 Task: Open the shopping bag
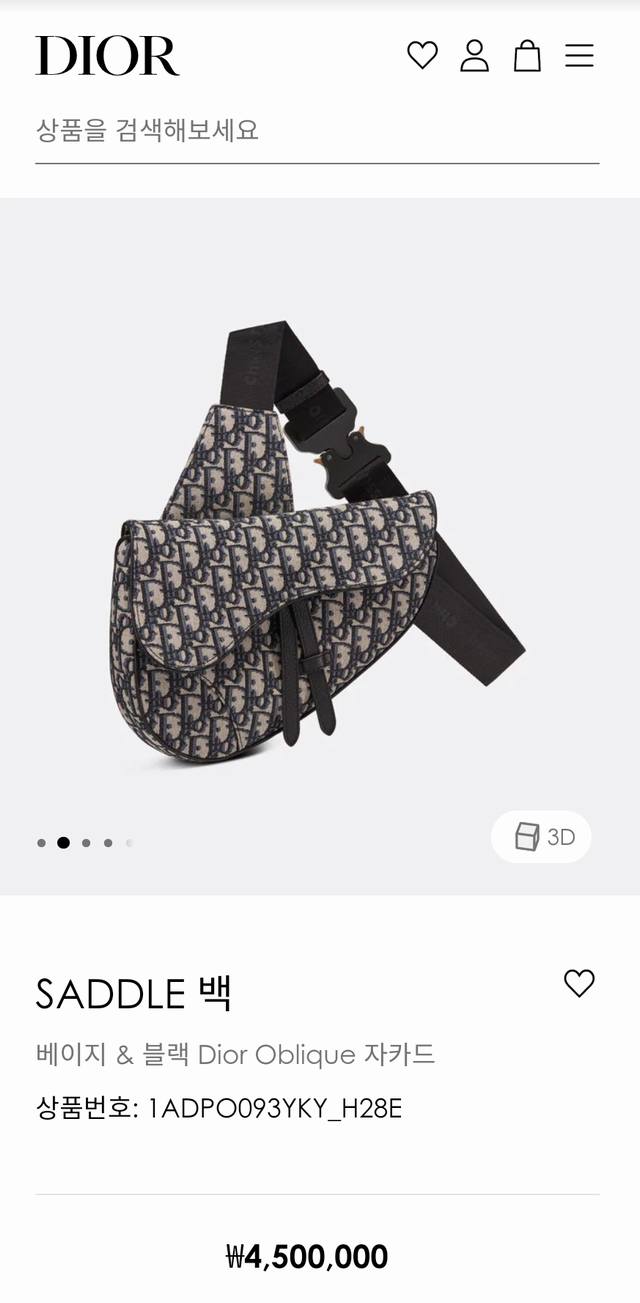(x=527, y=55)
